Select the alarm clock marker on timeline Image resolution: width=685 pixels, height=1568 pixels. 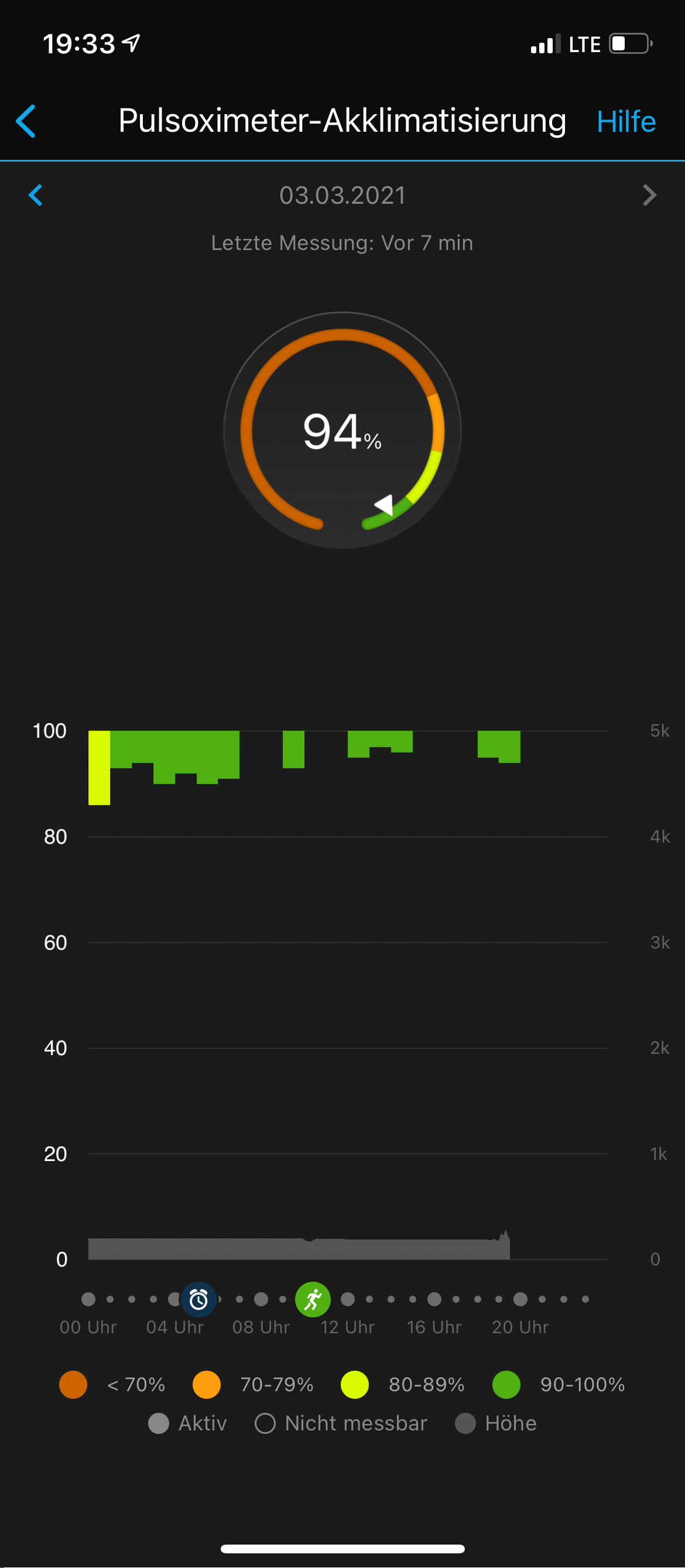(198, 1300)
